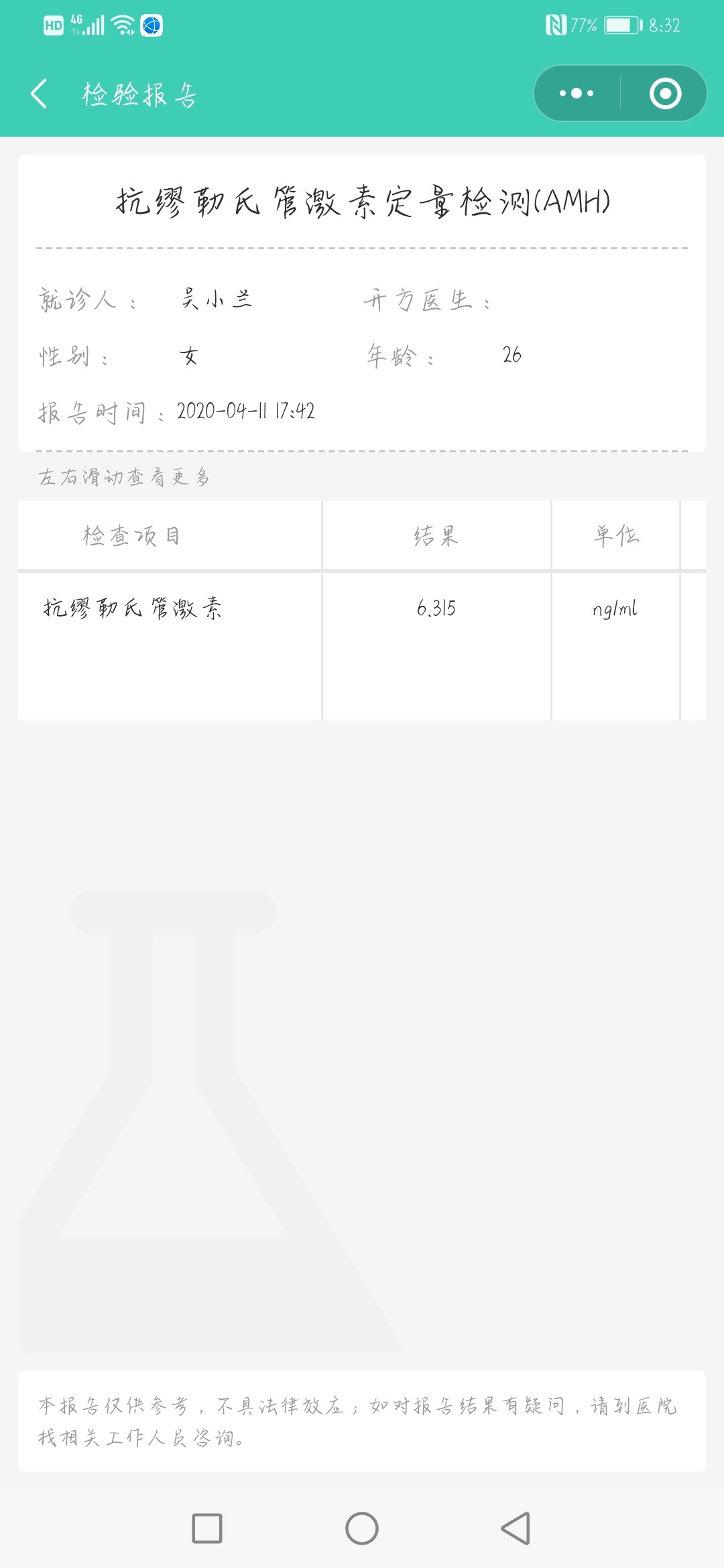The height and width of the screenshot is (1568, 724).
Task: Open the mini program three-dot menu
Action: pos(577,93)
